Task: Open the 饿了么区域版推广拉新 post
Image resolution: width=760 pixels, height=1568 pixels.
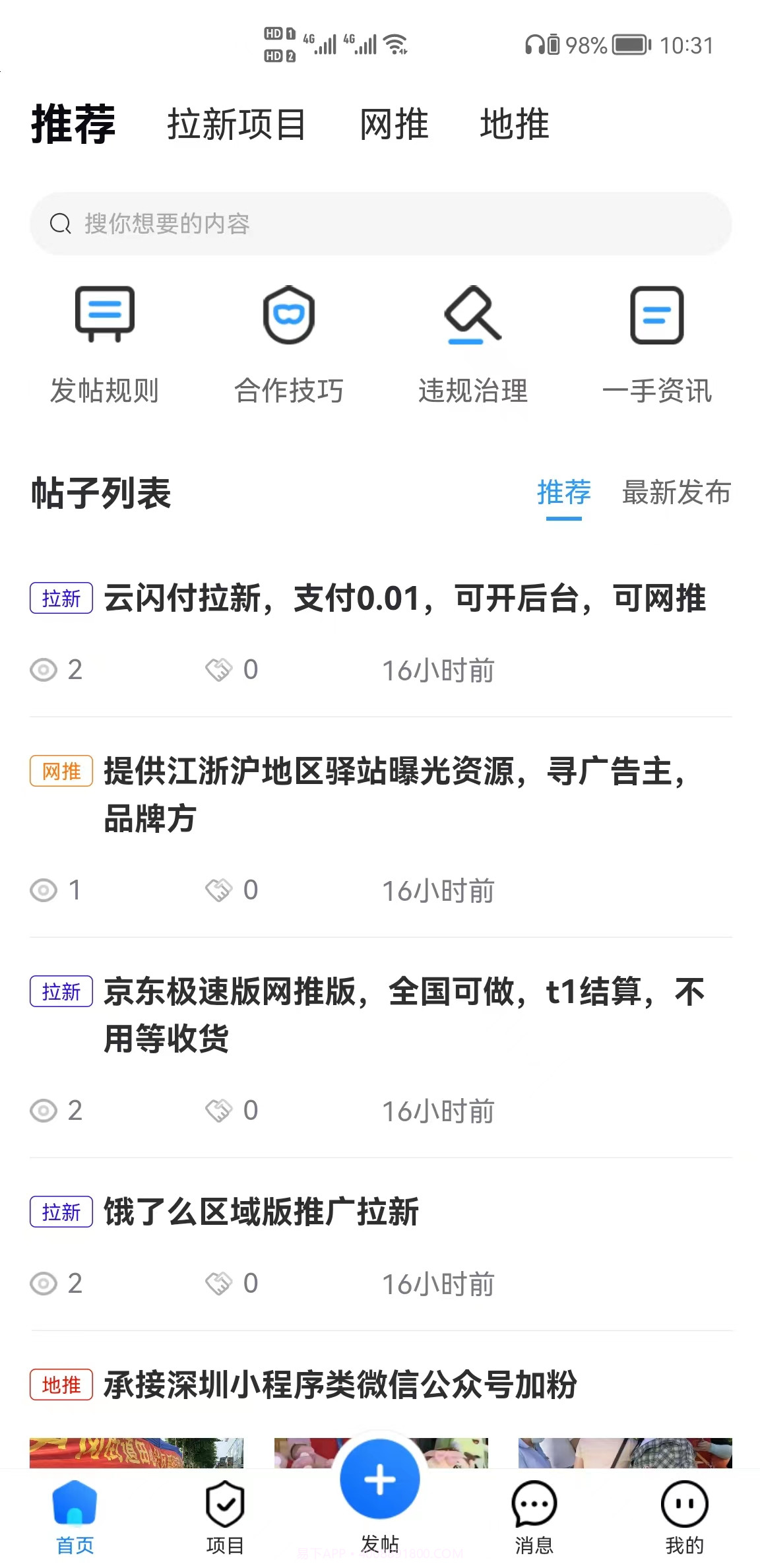Action: tap(263, 1212)
